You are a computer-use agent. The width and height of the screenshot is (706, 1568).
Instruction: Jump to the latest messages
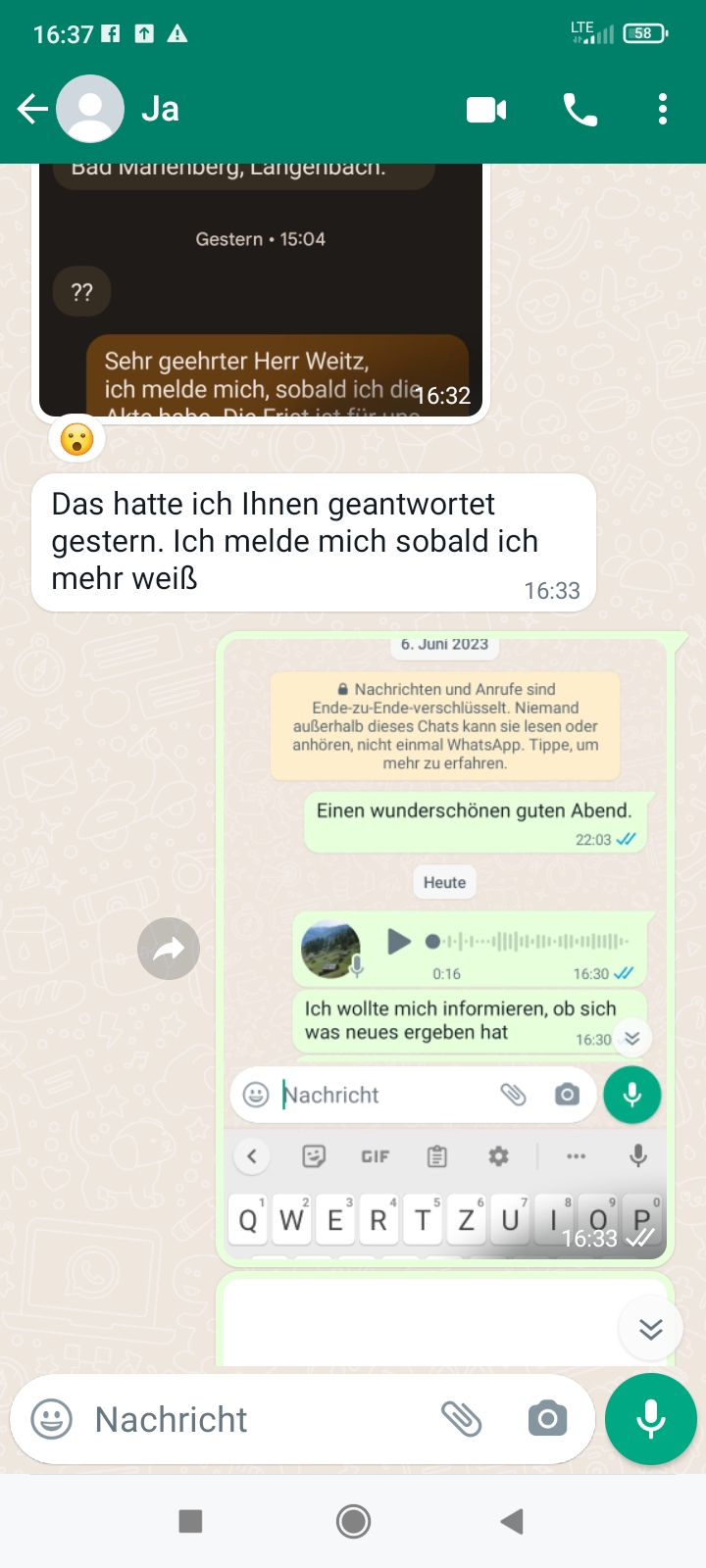click(651, 1329)
